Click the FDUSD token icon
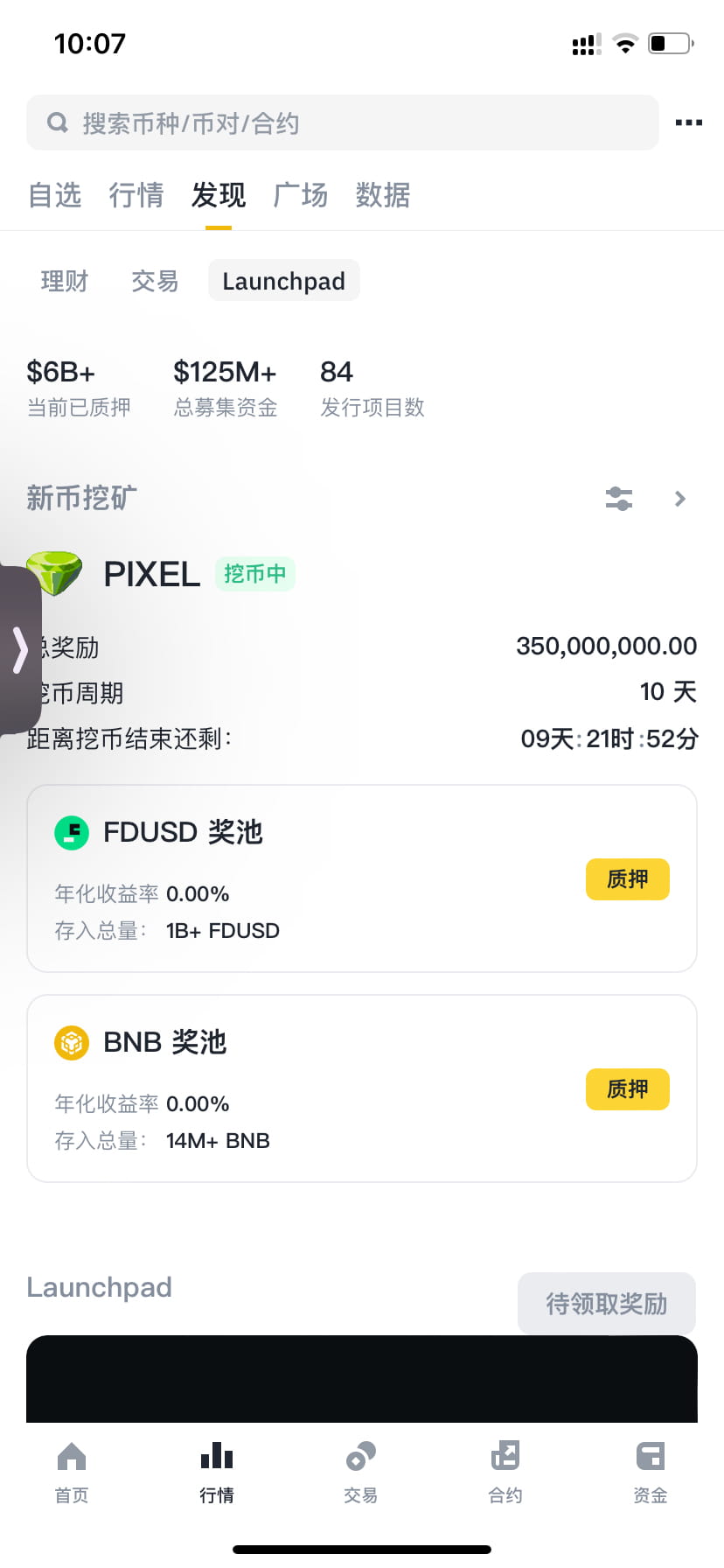This screenshot has width=724, height=1568. (x=71, y=832)
